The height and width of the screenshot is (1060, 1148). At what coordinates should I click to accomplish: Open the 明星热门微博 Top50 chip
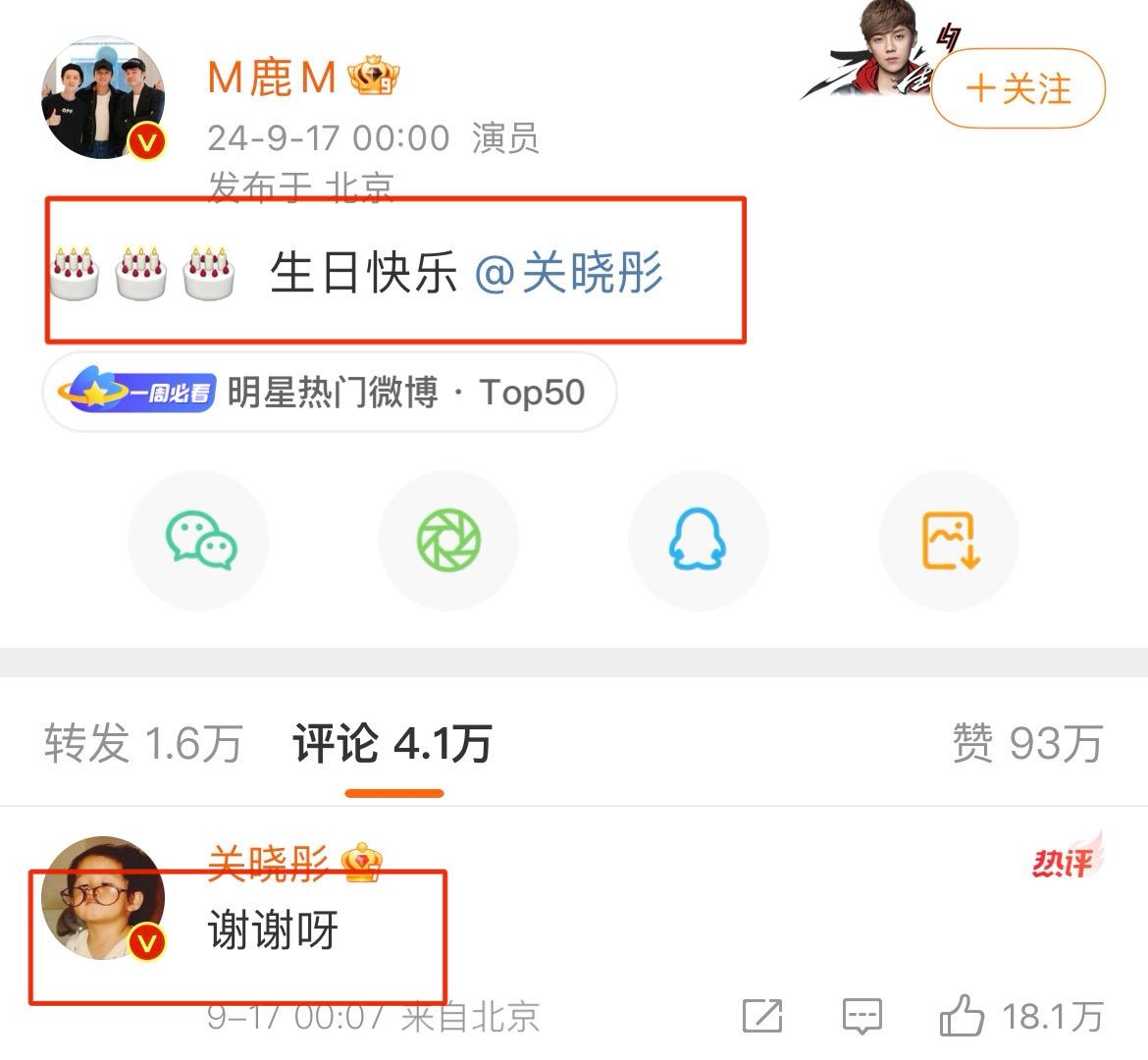point(329,393)
